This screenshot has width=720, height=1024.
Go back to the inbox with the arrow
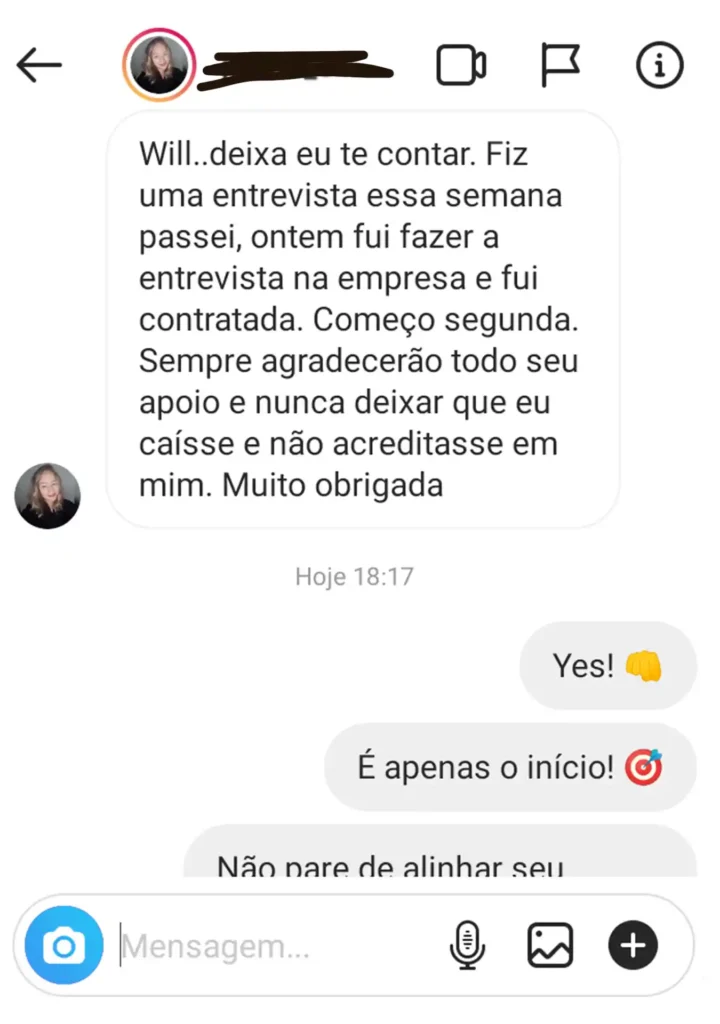38,65
